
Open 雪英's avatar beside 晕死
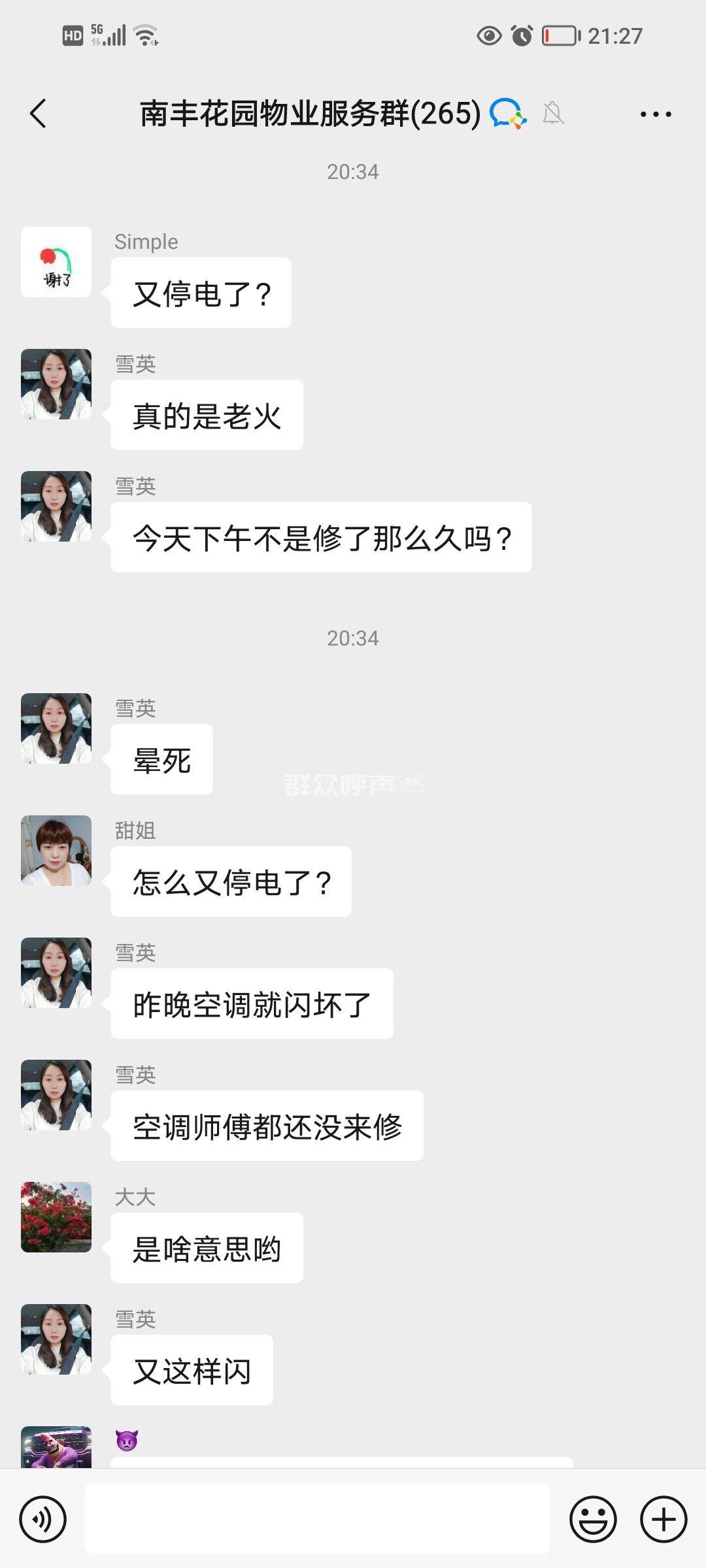56,728
